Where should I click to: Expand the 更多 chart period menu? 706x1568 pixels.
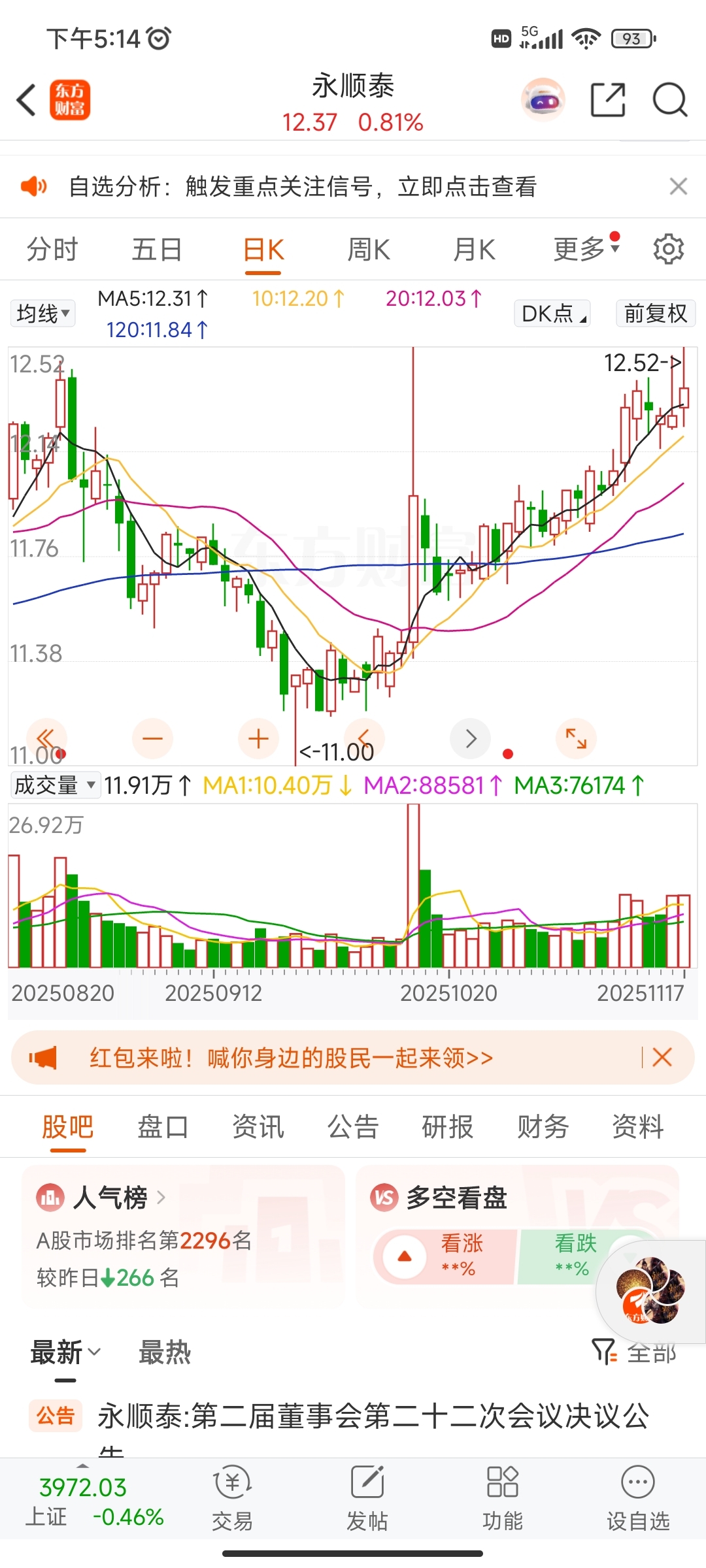pyautogui.click(x=585, y=248)
